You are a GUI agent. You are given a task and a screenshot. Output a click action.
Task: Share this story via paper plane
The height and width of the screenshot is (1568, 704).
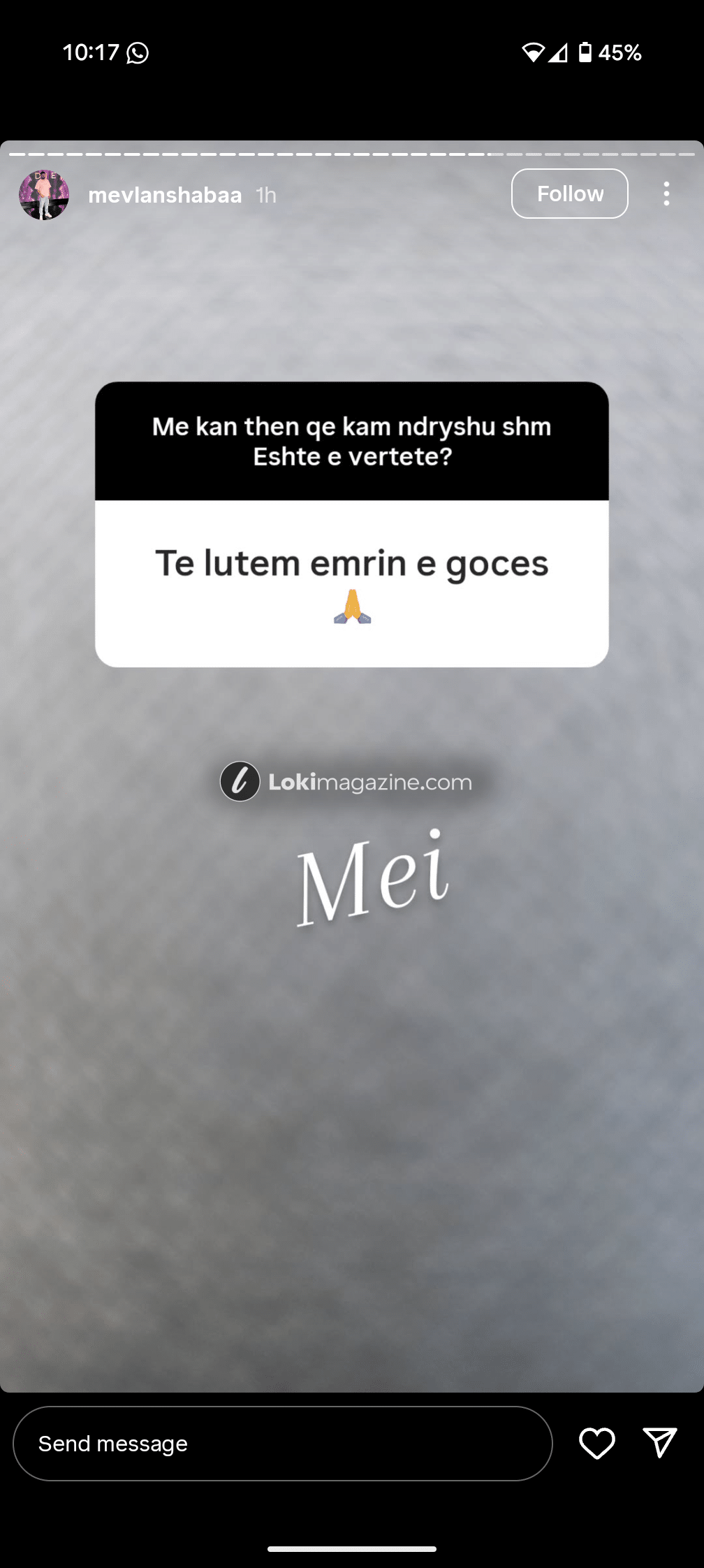(x=659, y=1443)
